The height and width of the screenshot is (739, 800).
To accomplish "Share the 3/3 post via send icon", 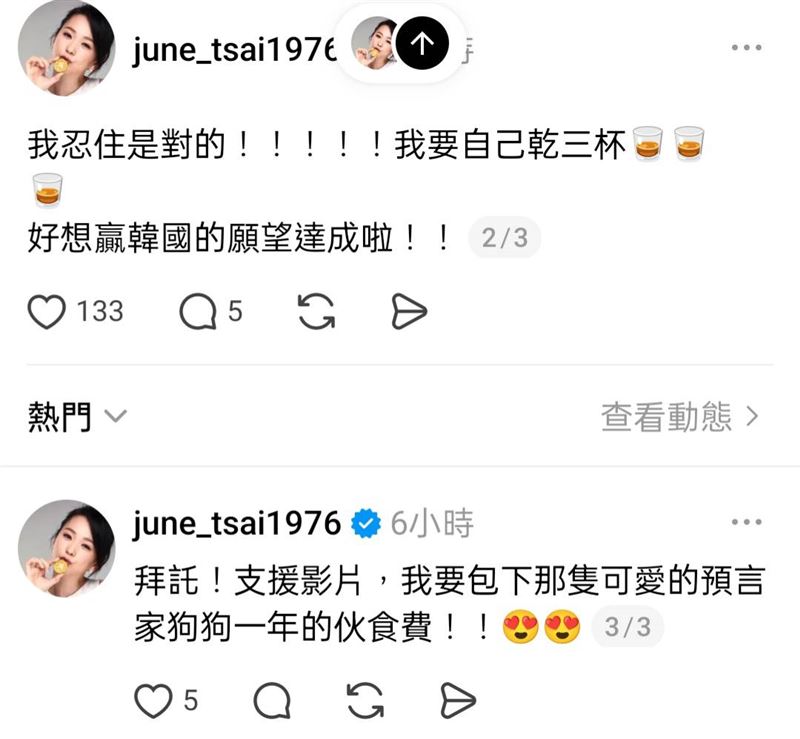I will tap(455, 702).
